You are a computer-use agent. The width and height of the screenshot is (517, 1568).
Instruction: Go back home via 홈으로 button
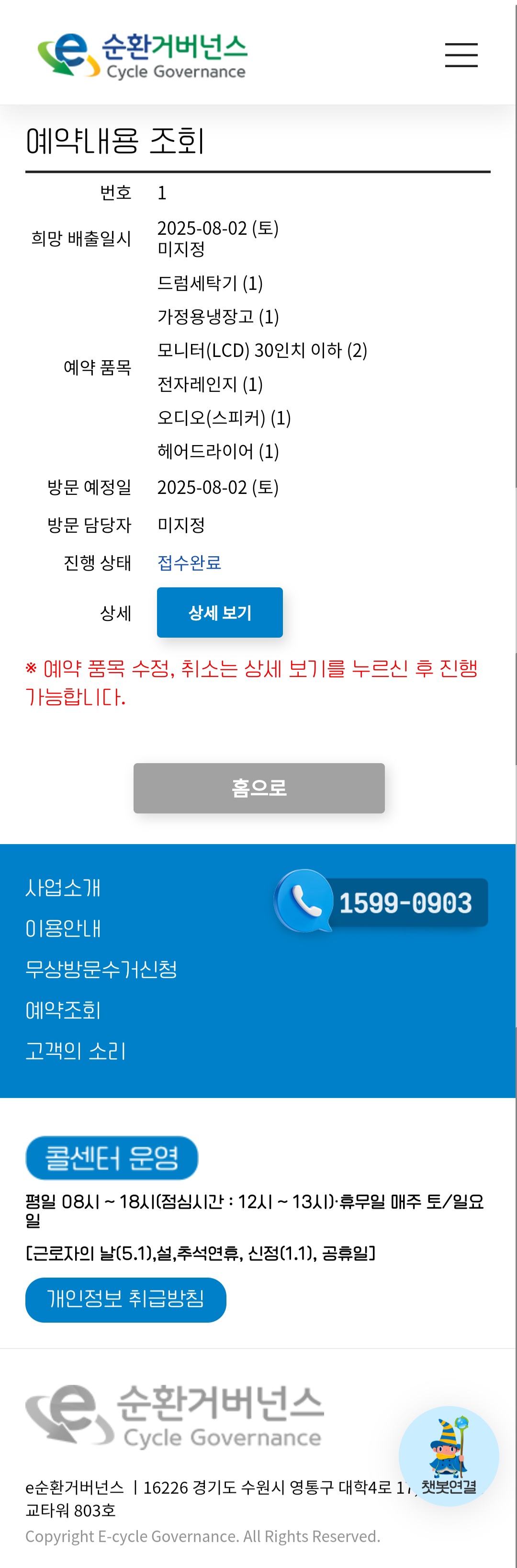click(258, 788)
